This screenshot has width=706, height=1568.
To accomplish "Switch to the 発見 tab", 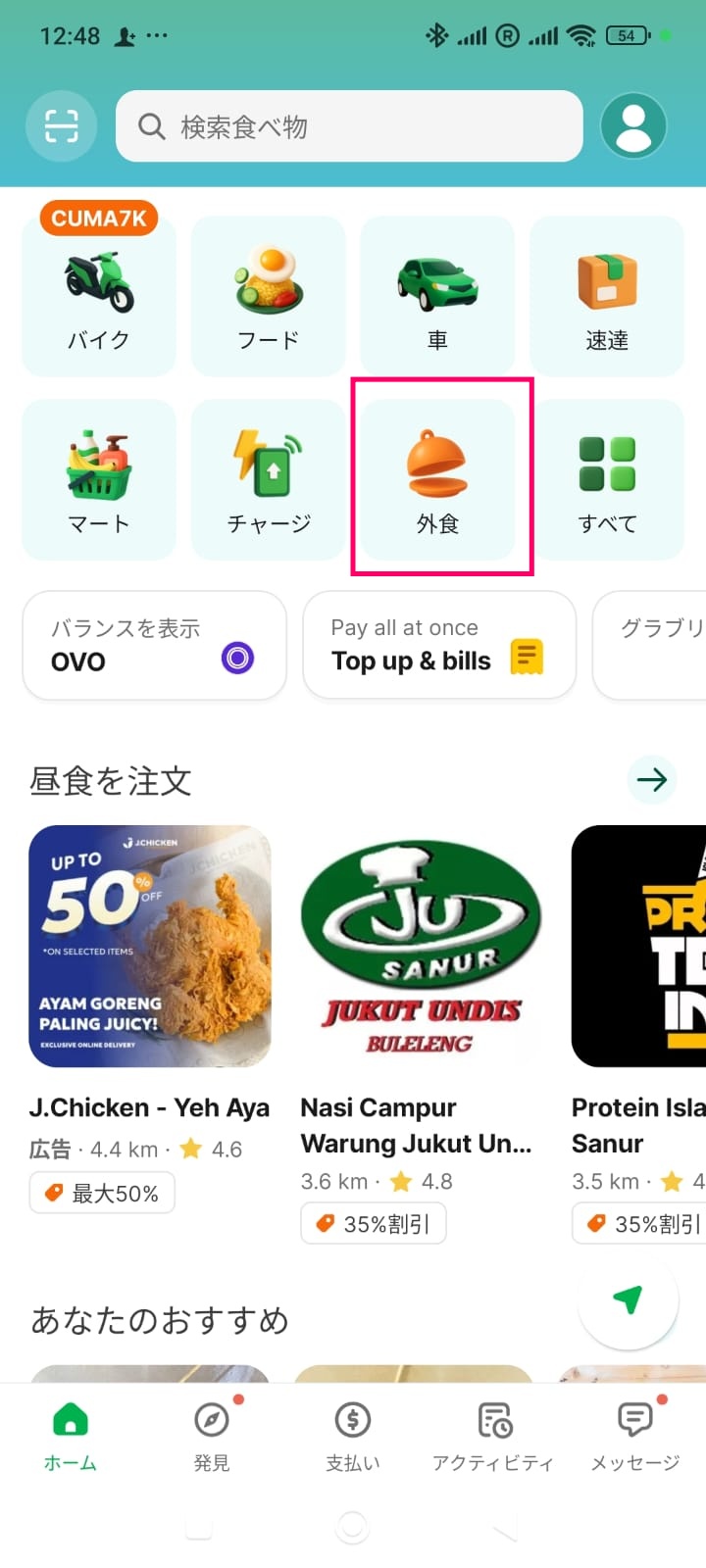I will pos(212,1435).
